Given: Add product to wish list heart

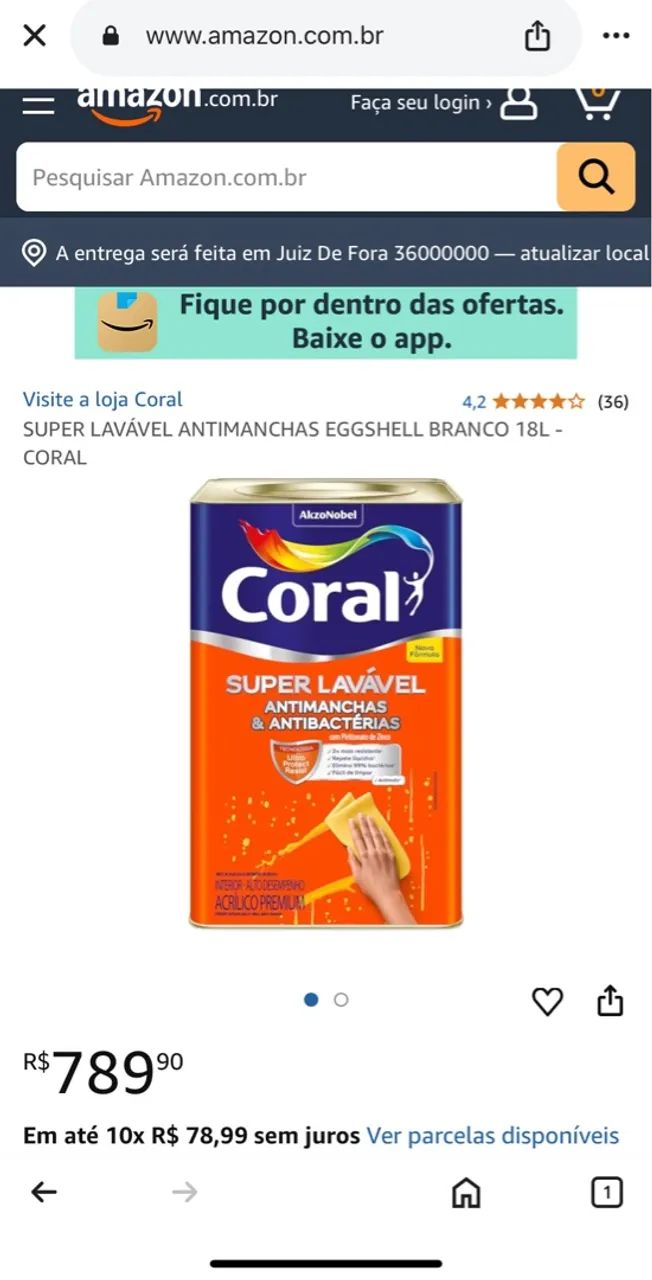Looking at the screenshot, I should [547, 1001].
